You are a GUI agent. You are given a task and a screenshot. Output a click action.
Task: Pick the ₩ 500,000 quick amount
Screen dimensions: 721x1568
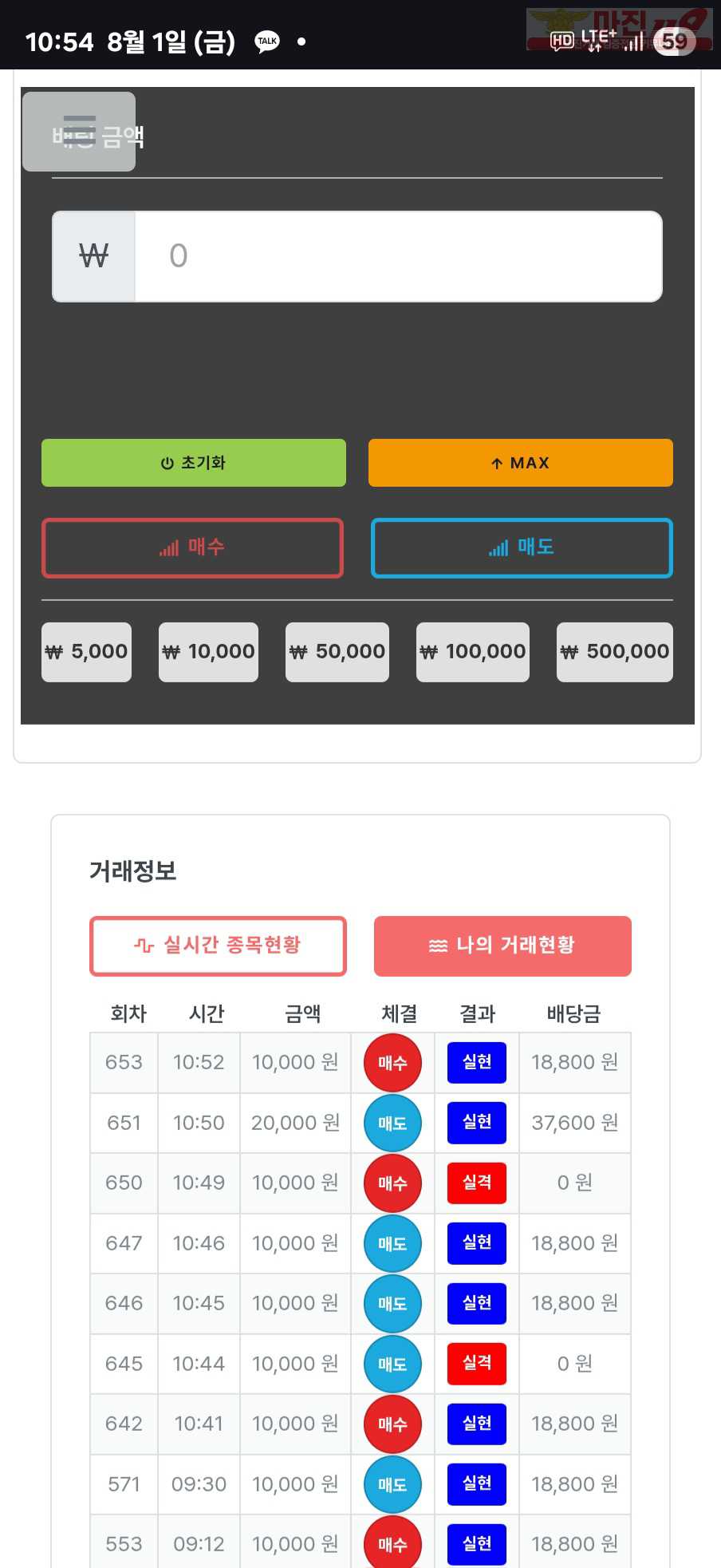(615, 652)
